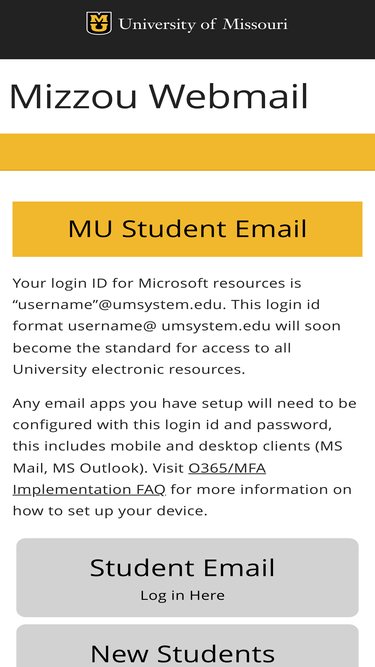Tap Student Email Log in Here button
This screenshot has width=375, height=667.
point(188,578)
